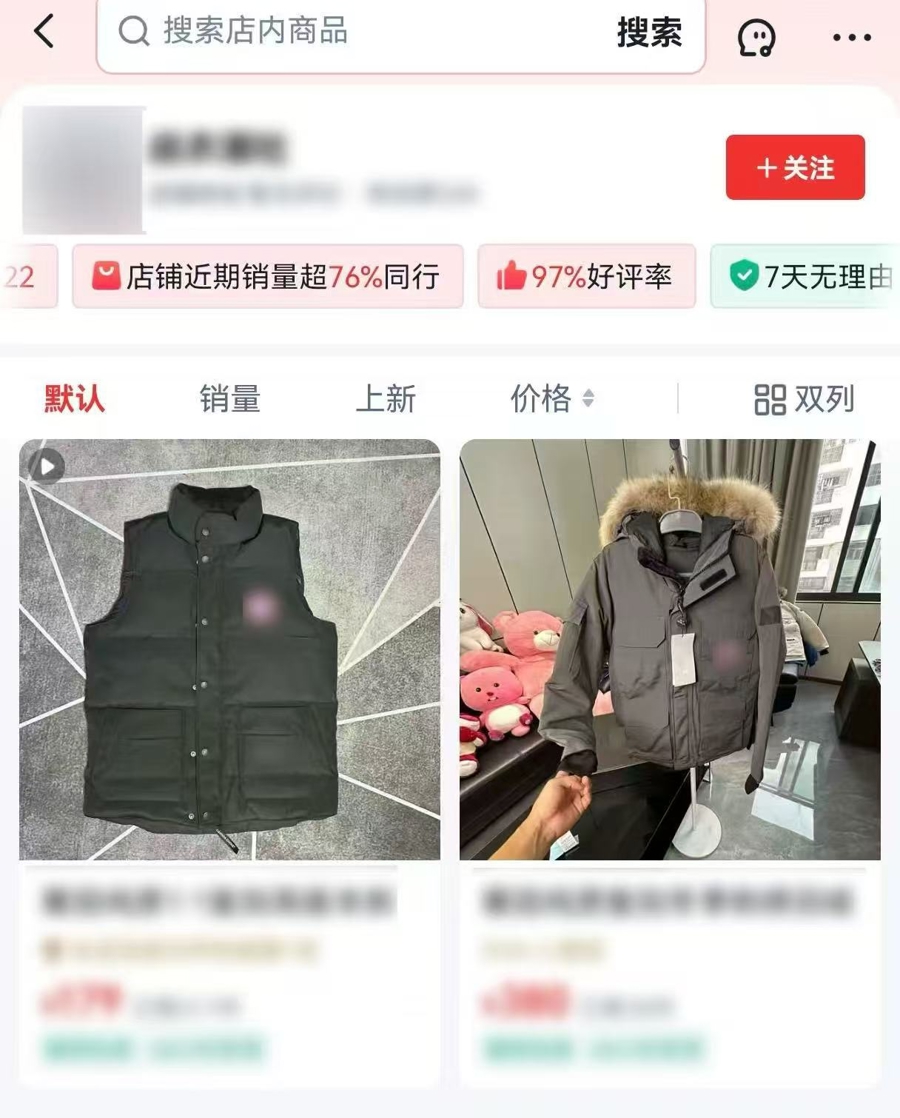Screen dimensions: 900x1118
Task: Open the grey fur-hood parka product
Action: [670, 650]
